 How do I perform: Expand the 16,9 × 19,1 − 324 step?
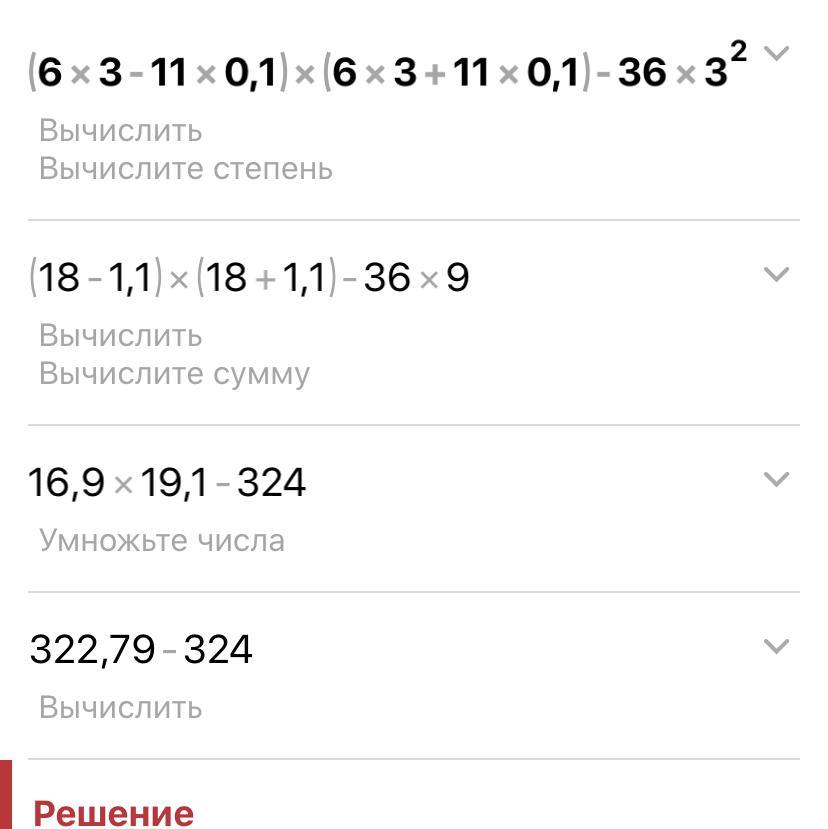point(776,479)
